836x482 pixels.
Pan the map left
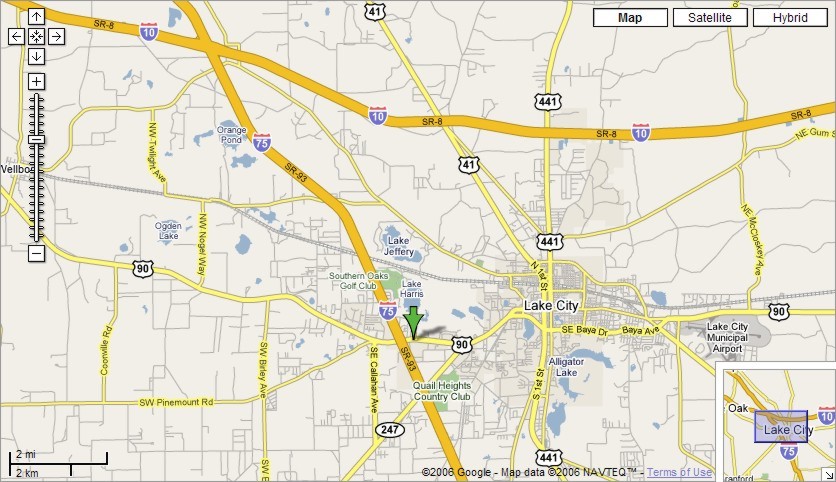tap(17, 36)
